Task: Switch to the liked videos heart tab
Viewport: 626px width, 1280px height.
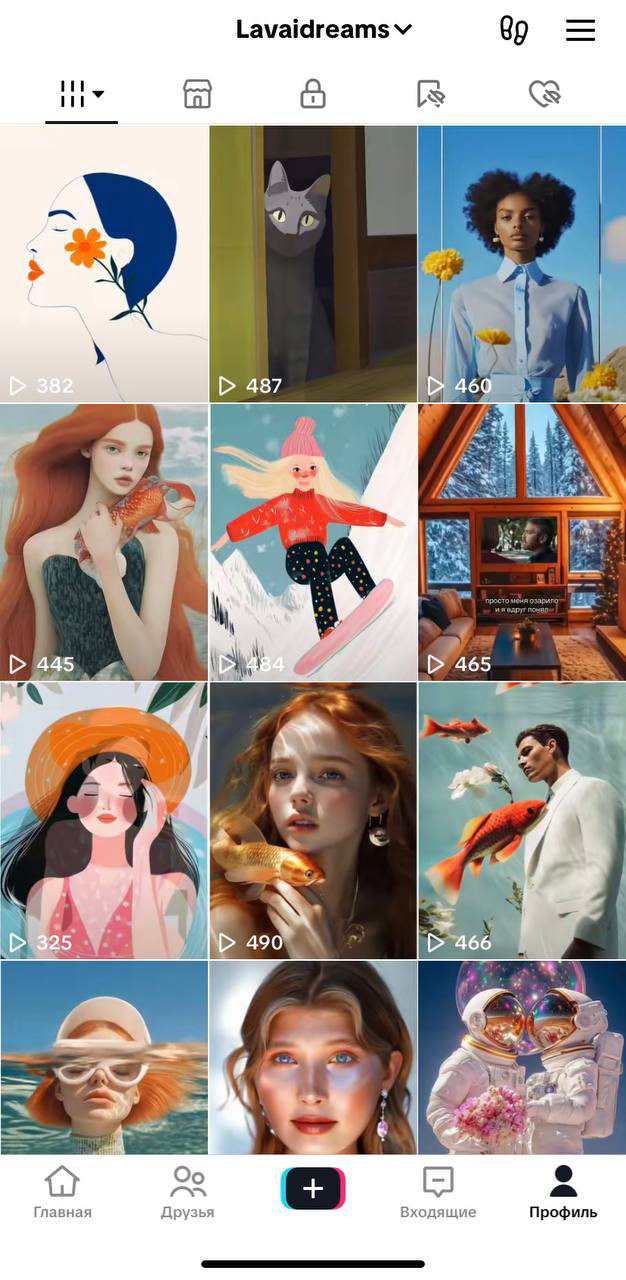Action: tap(545, 95)
